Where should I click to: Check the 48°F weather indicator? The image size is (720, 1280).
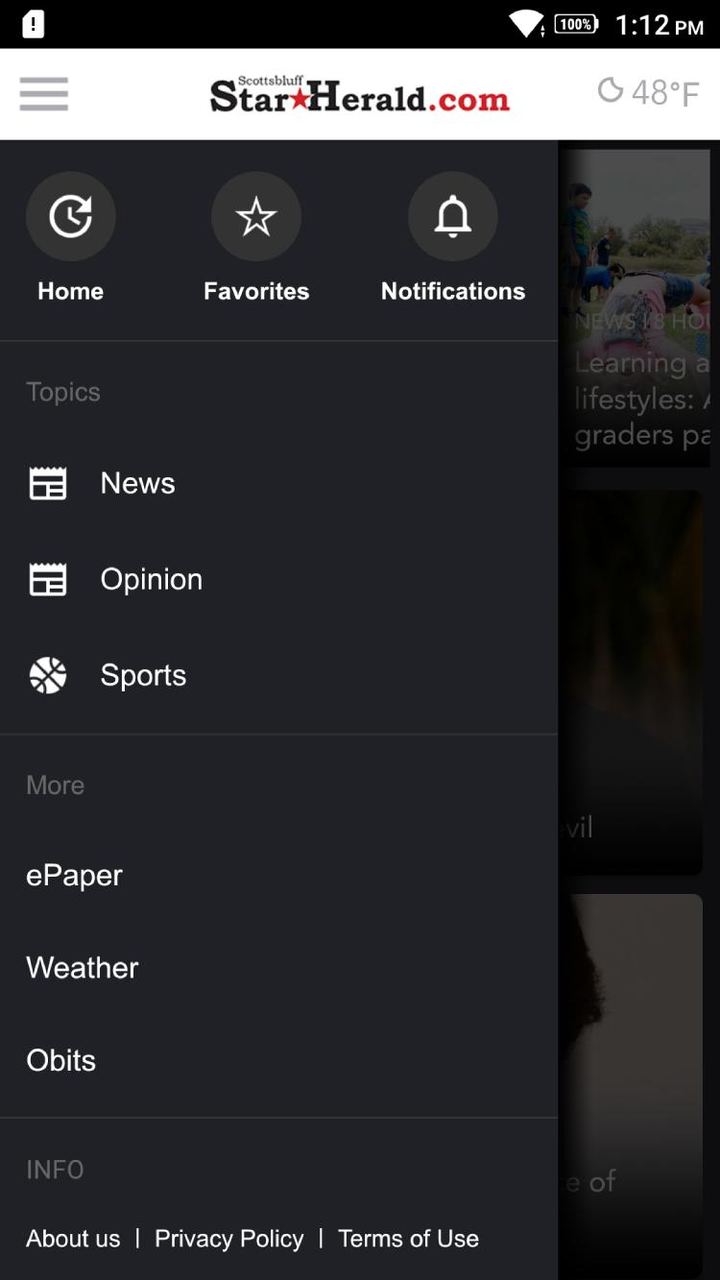[x=648, y=93]
